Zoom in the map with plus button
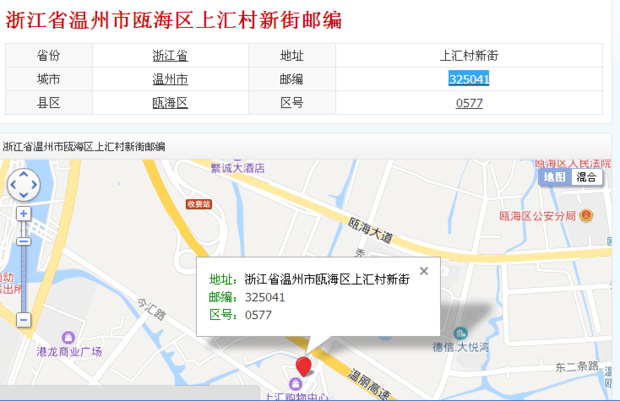 [x=23, y=213]
